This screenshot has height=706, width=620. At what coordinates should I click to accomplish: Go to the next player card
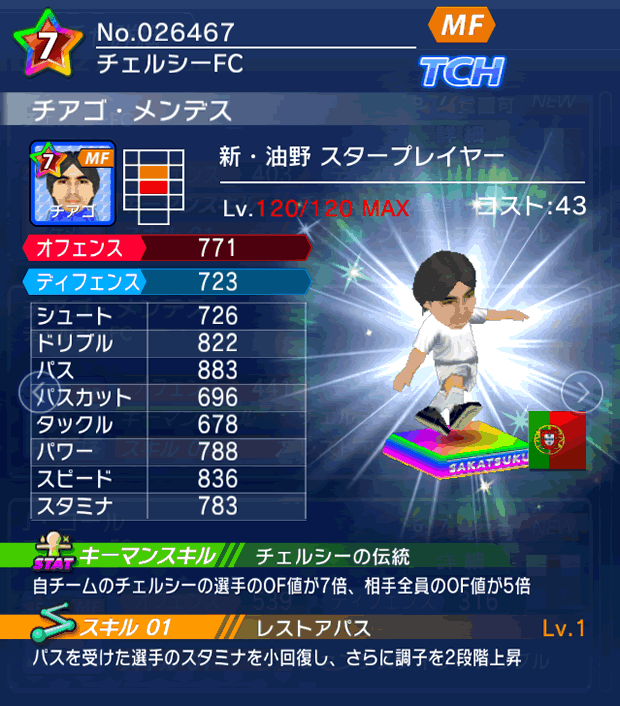coord(579,391)
